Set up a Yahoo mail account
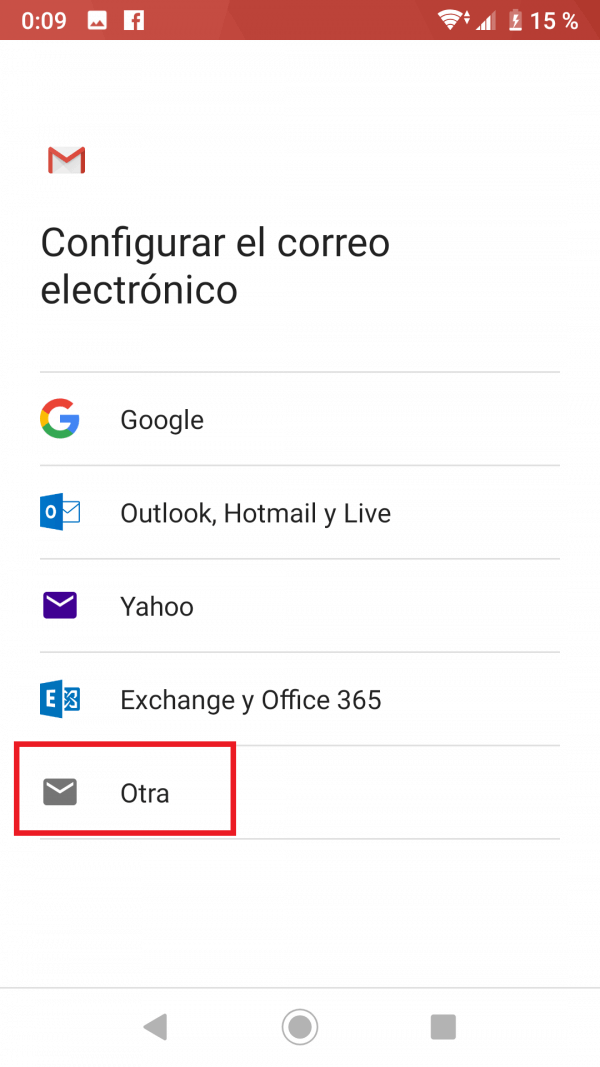 [x=299, y=606]
